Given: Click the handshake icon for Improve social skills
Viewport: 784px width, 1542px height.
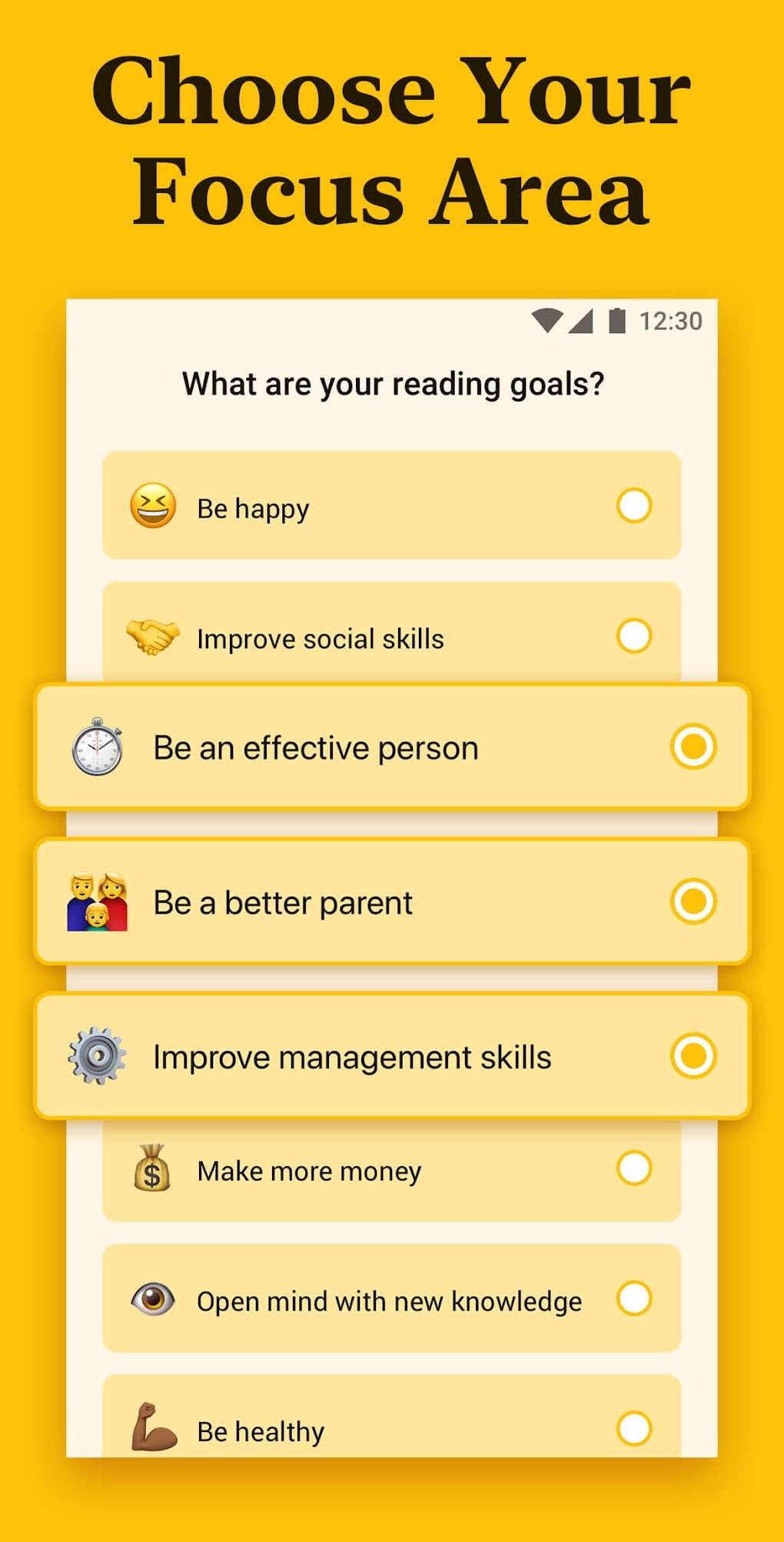Looking at the screenshot, I should point(151,636).
